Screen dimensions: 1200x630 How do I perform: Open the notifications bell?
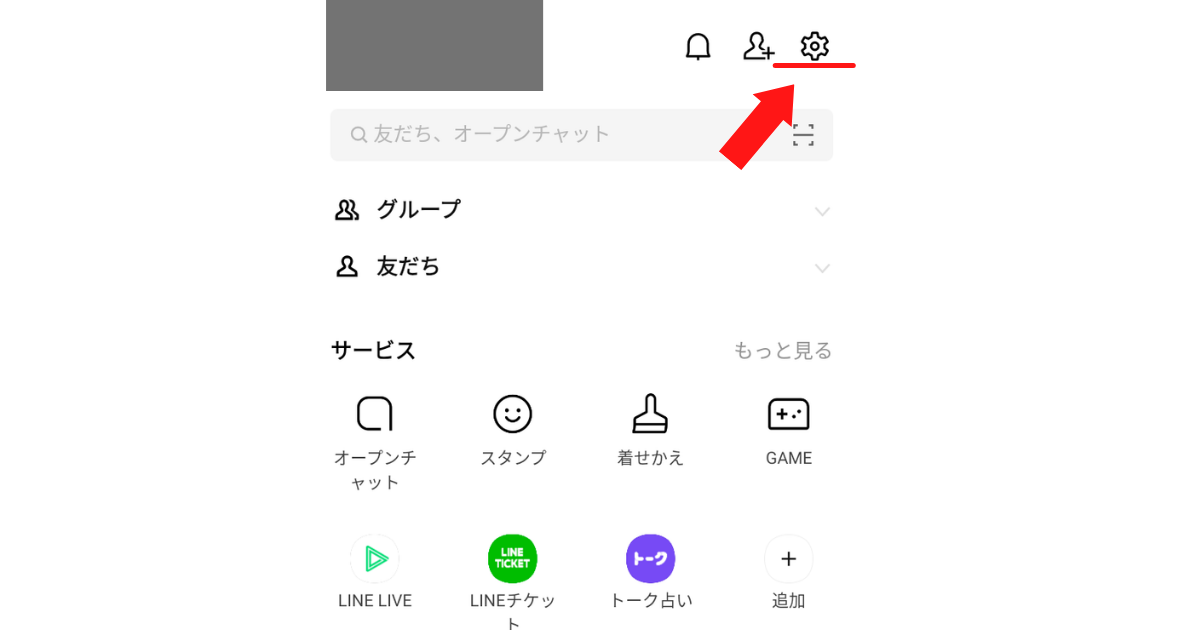(698, 47)
